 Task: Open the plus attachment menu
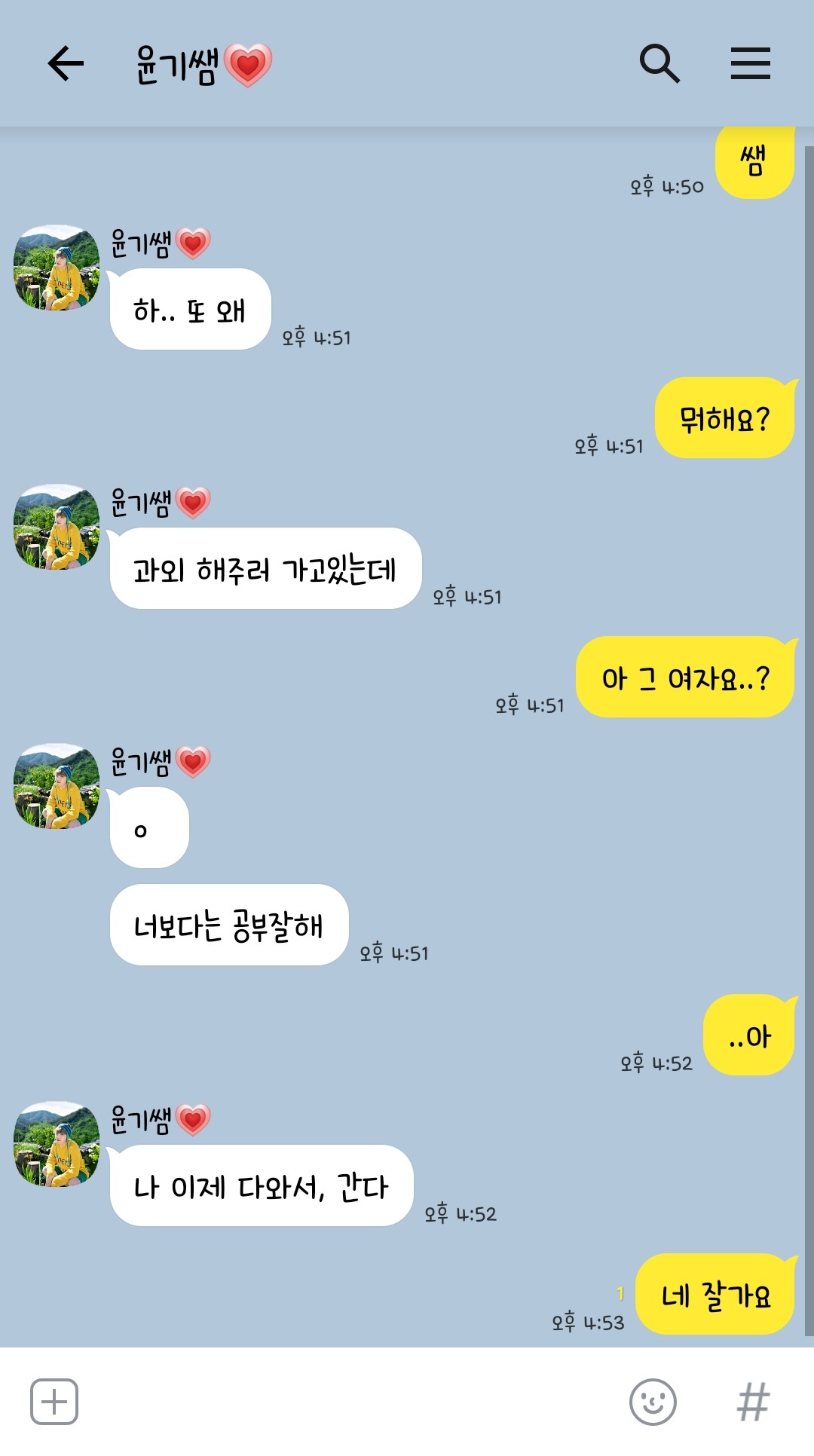54,1402
